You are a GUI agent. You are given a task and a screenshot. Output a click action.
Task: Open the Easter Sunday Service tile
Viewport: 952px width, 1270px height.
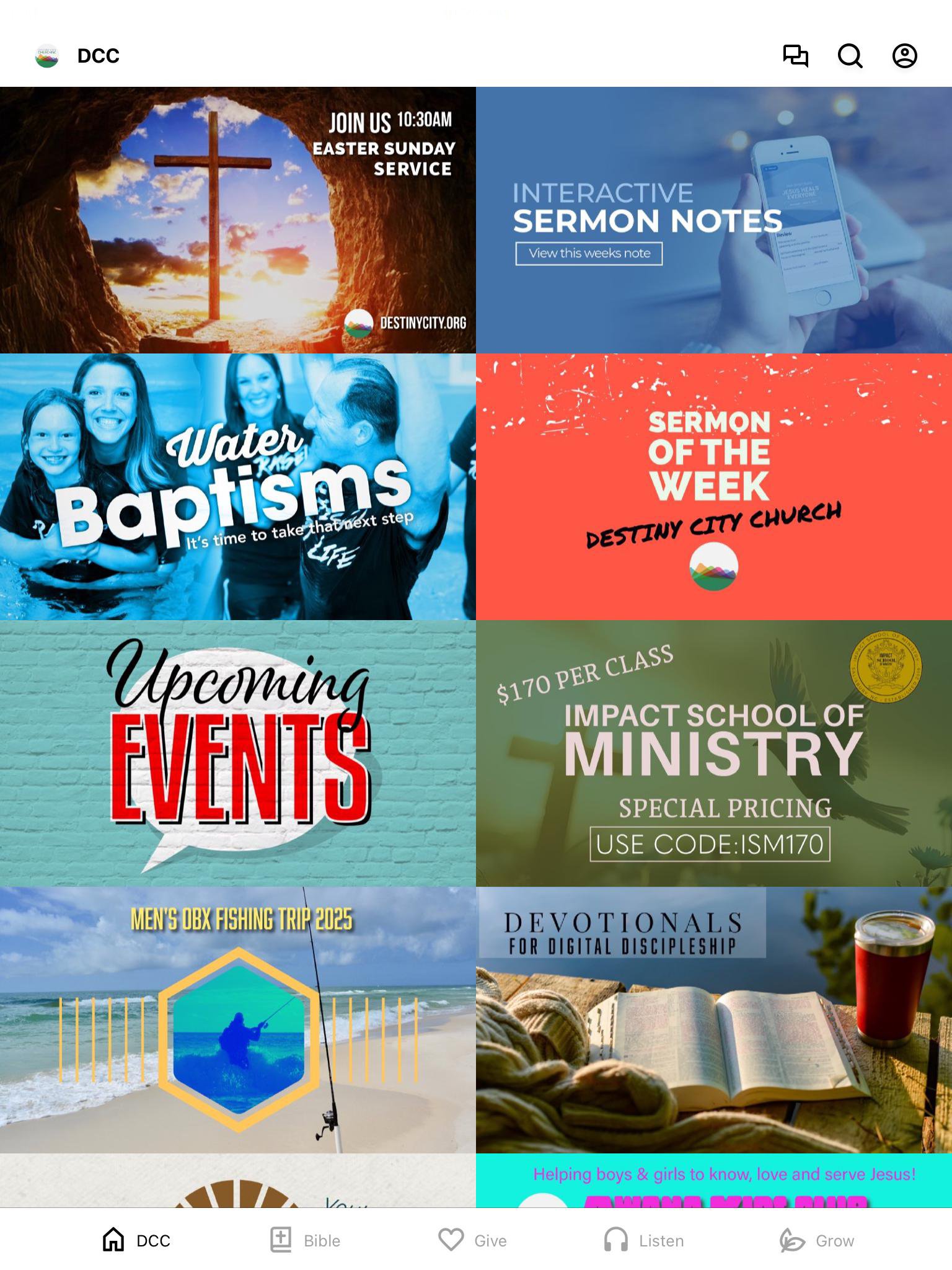(238, 220)
